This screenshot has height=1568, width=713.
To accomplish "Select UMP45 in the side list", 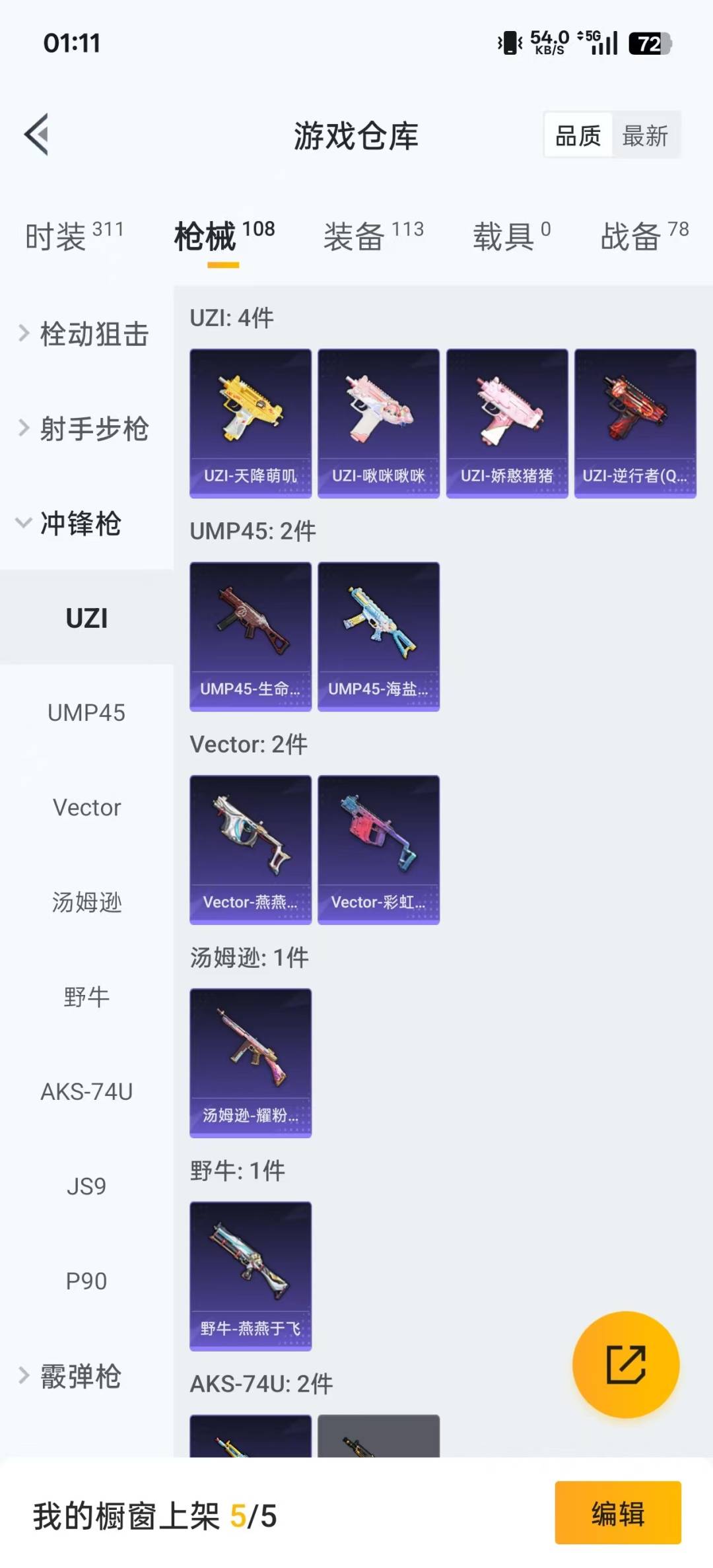I will tap(86, 713).
